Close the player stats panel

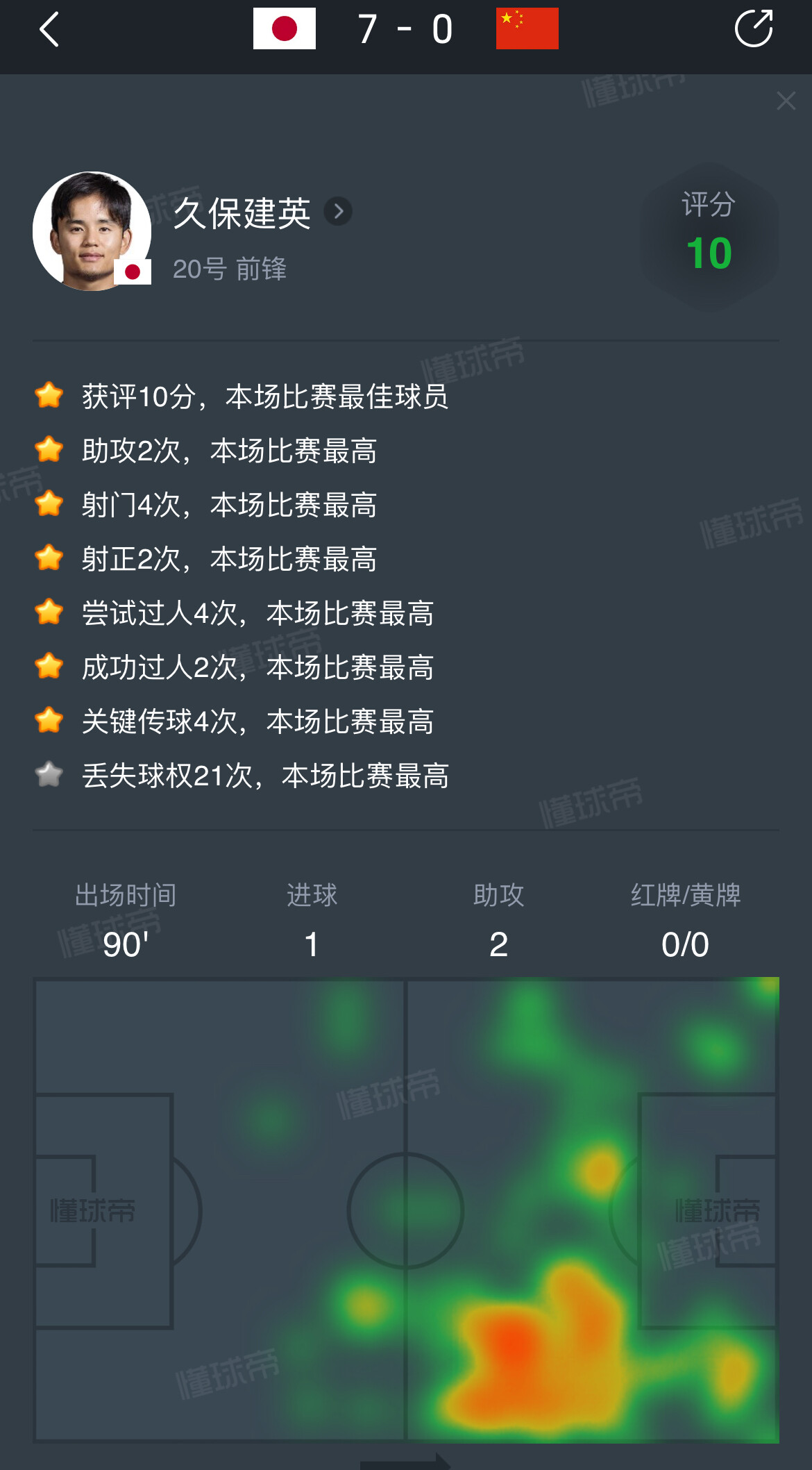coord(786,101)
